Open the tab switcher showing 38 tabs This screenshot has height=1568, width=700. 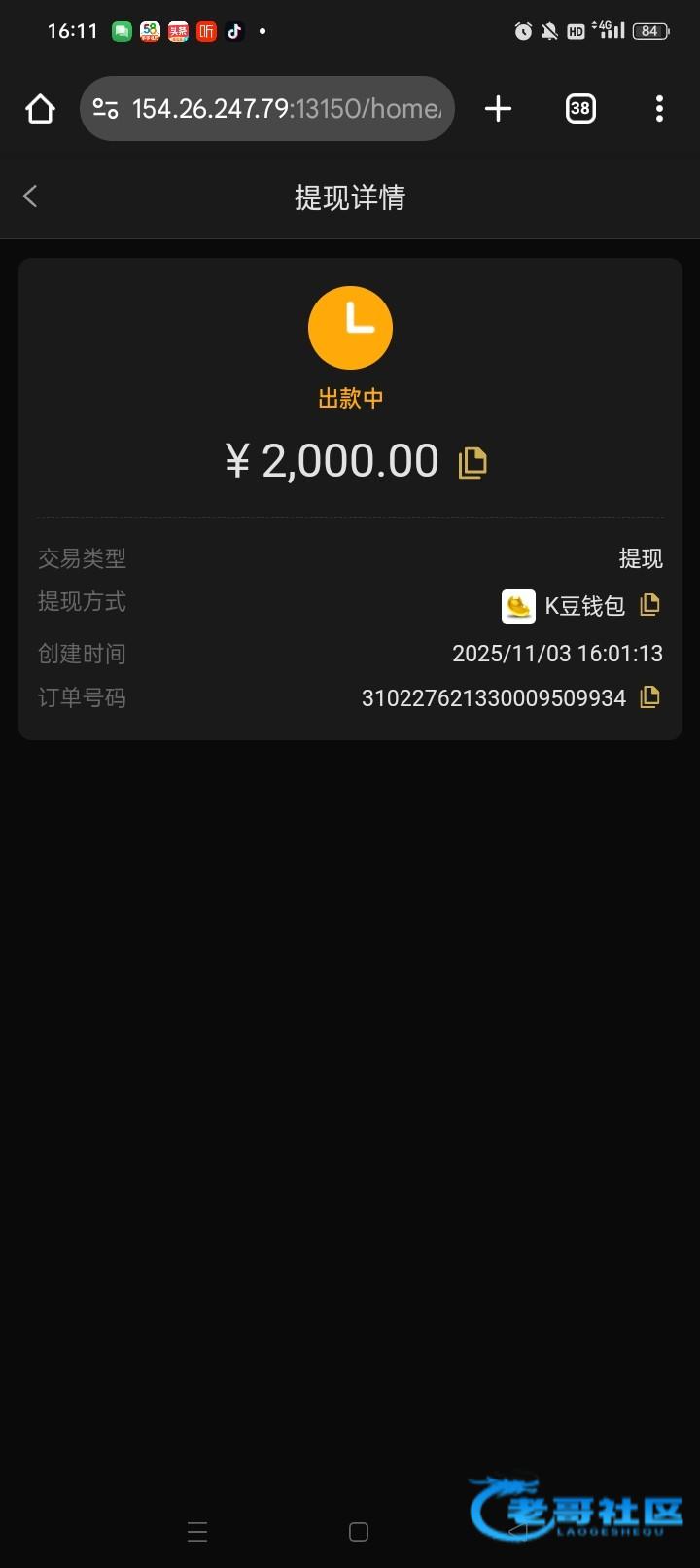(x=580, y=109)
